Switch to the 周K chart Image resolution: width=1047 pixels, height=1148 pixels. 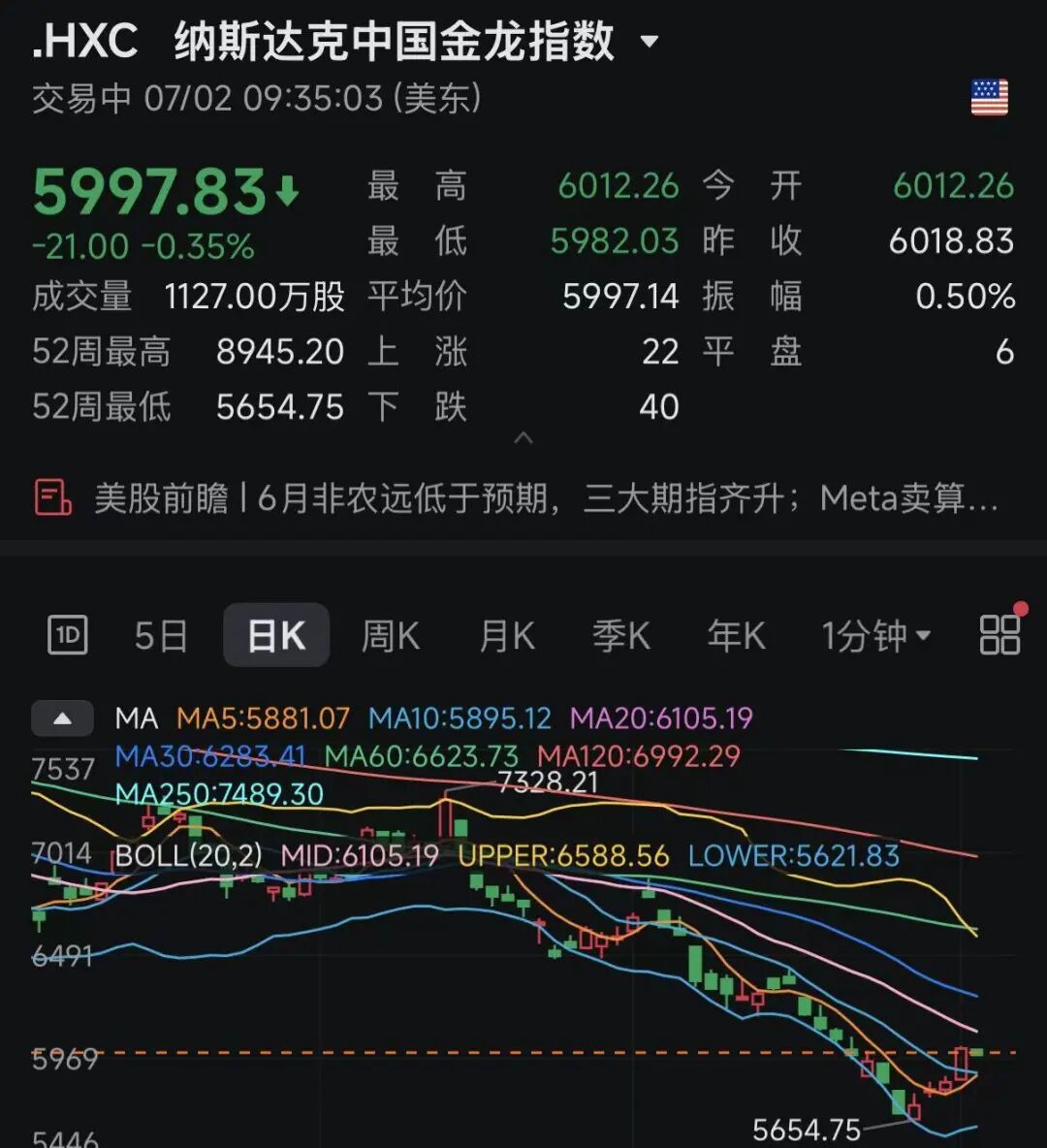tap(391, 635)
